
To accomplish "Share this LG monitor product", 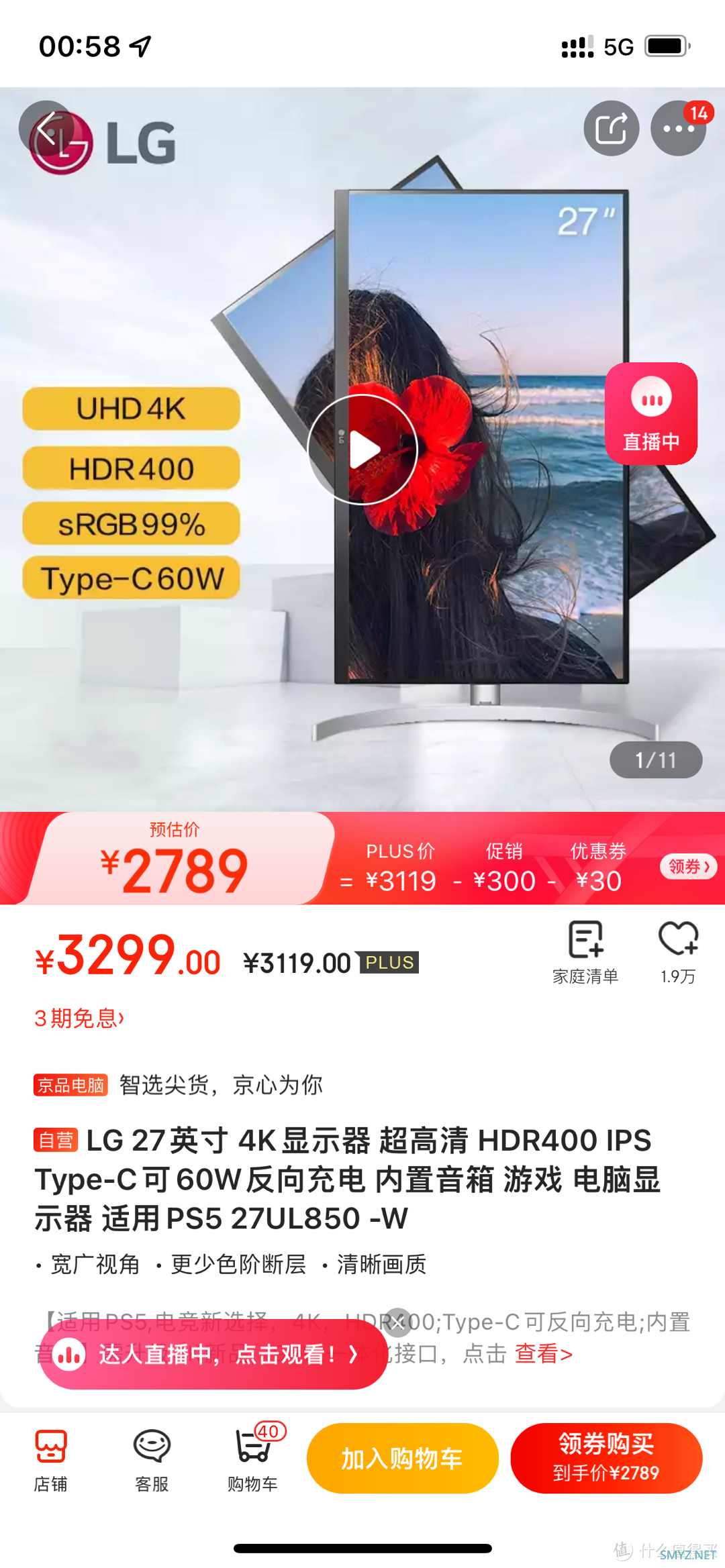I will [611, 128].
